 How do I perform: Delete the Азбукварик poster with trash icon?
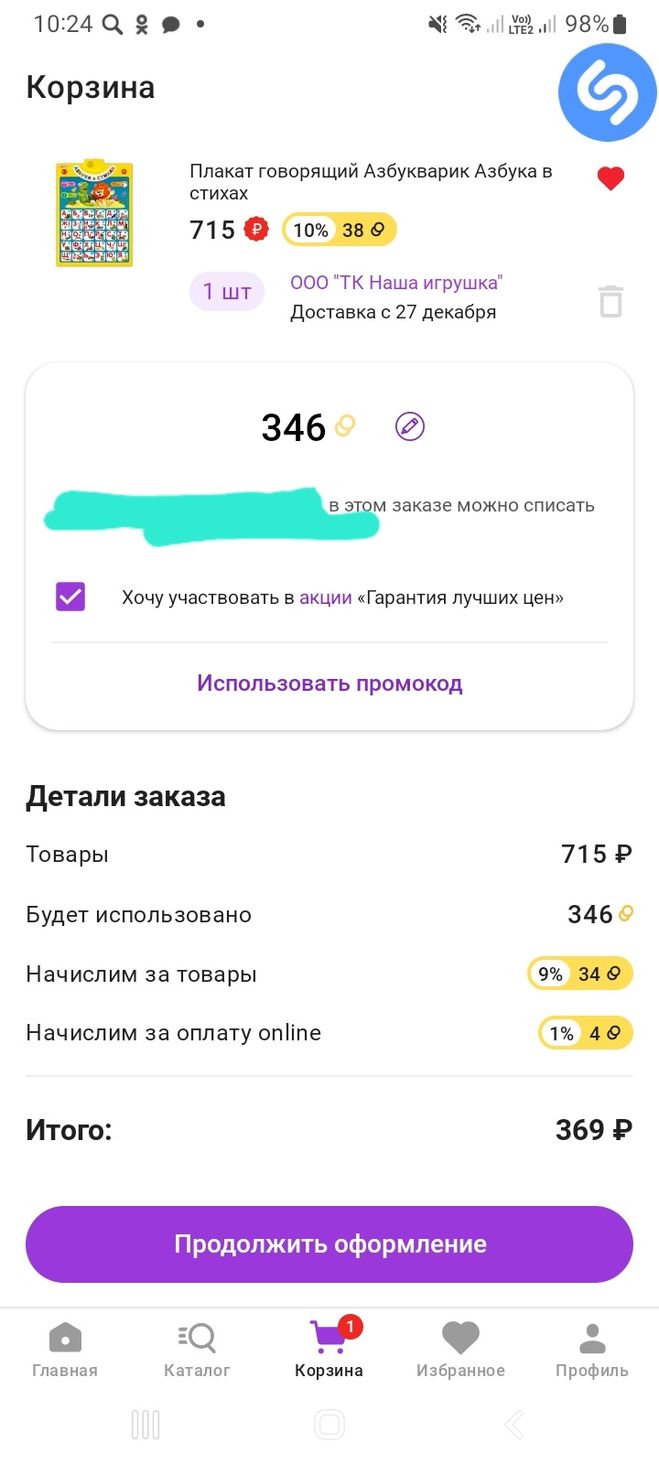[610, 301]
